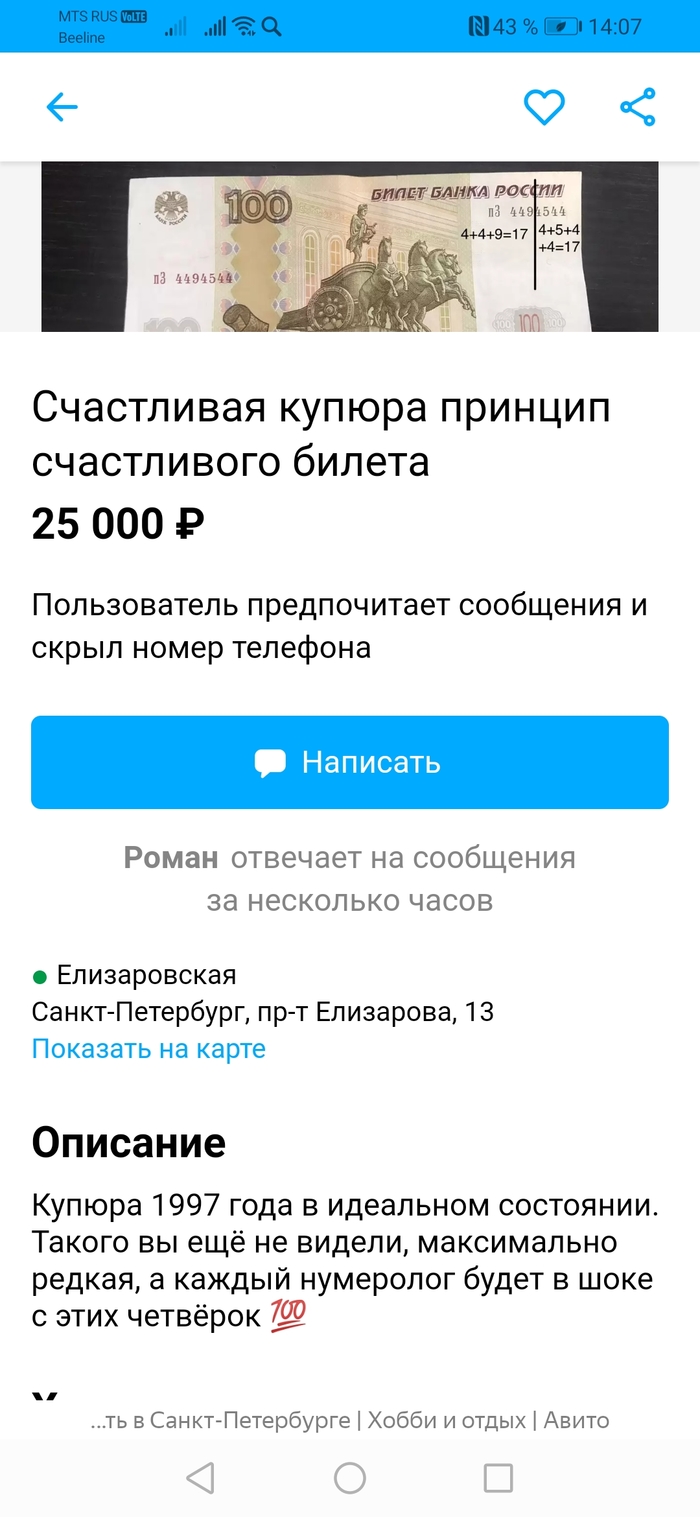The width and height of the screenshot is (700, 1517).
Task: Go back using the top arrow
Action: [62, 107]
